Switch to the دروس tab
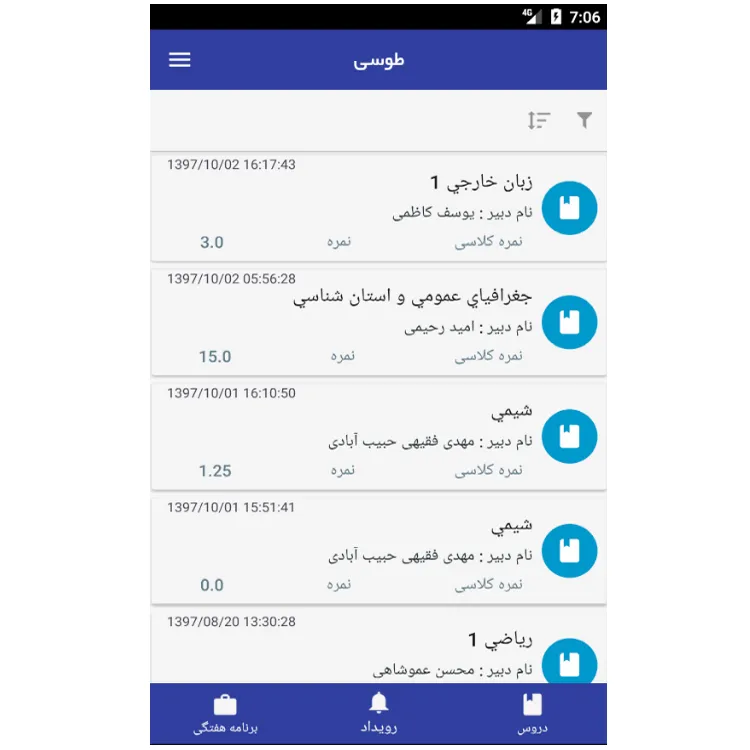This screenshot has width=750, height=750. pyautogui.click(x=532, y=714)
